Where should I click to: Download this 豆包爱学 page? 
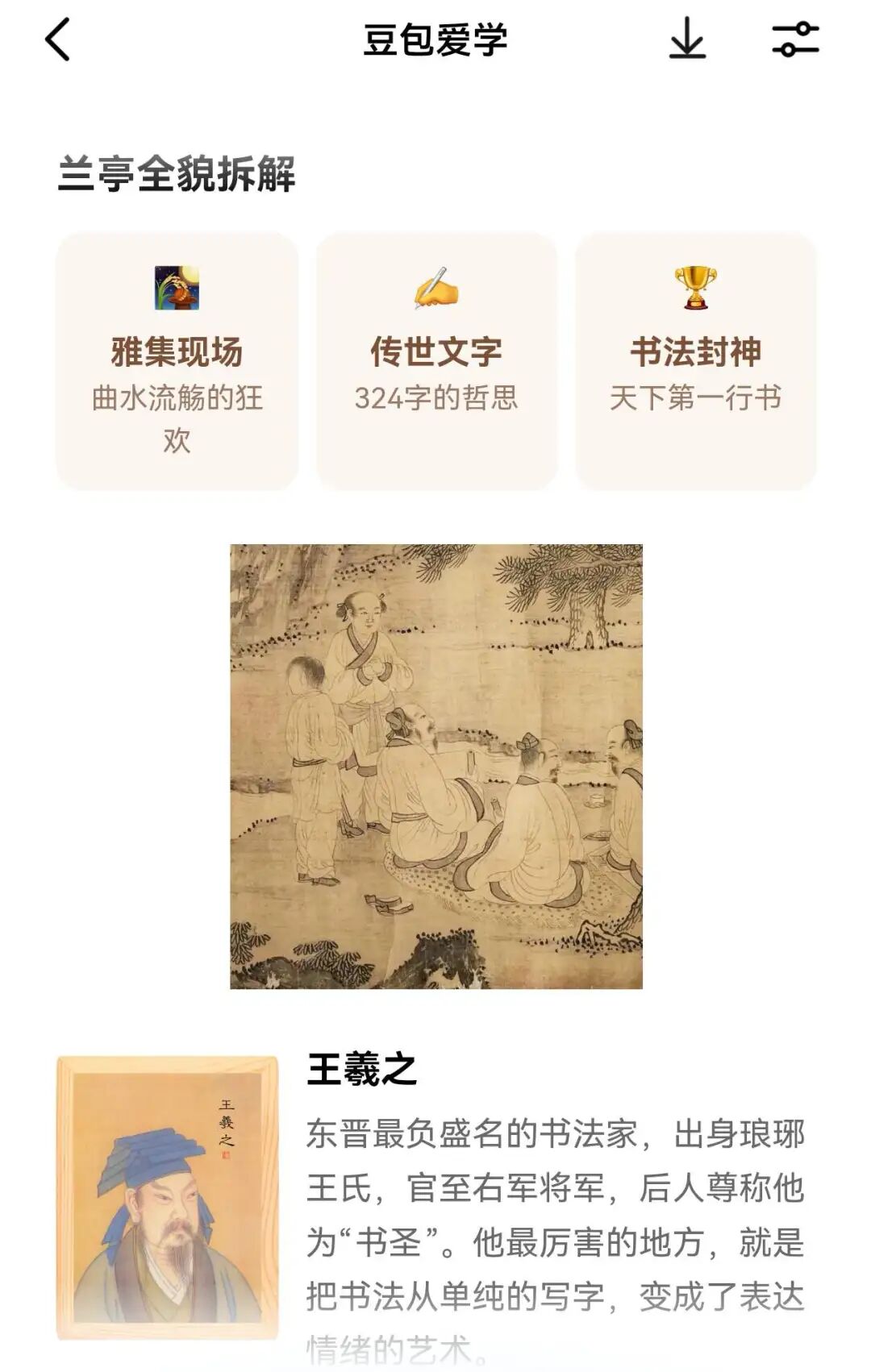[x=687, y=39]
